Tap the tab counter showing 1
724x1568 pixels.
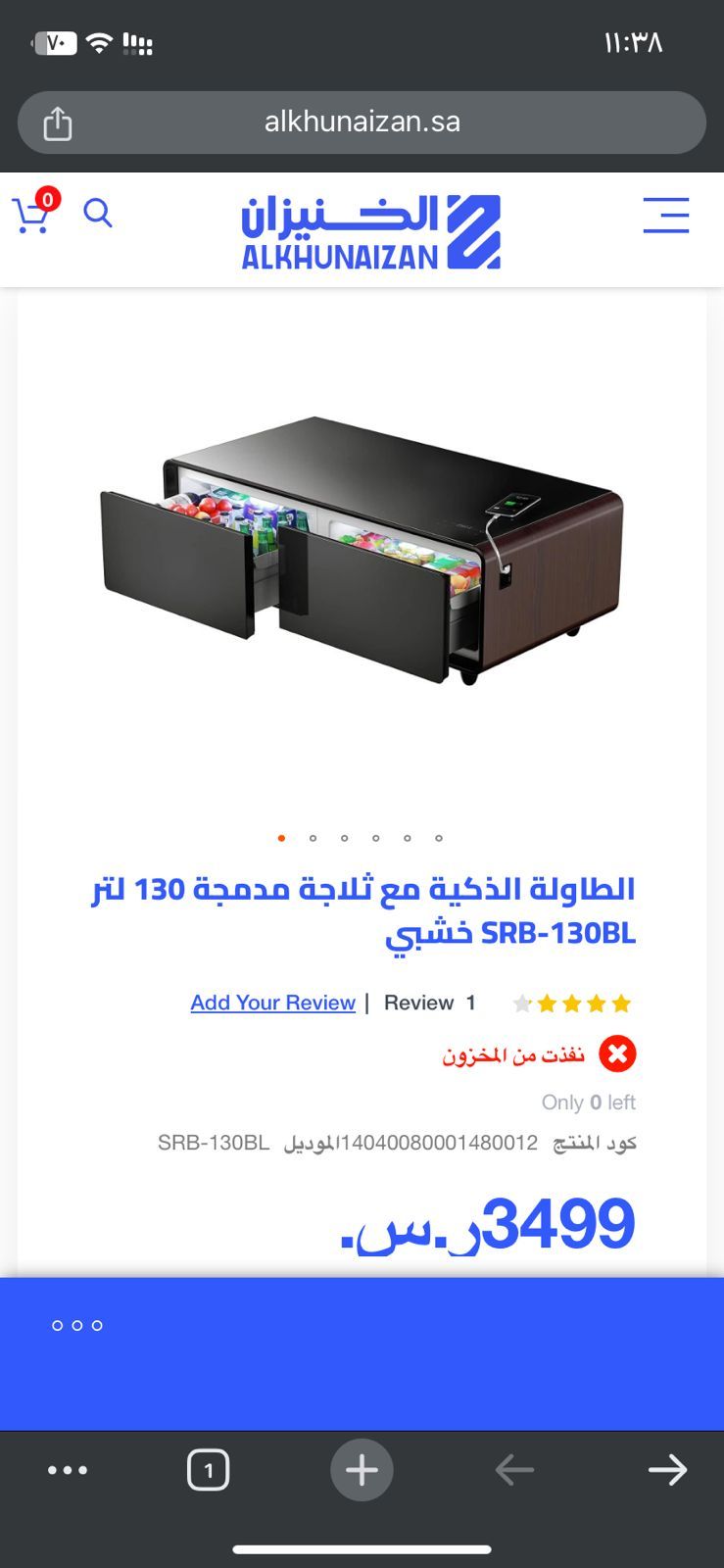[x=208, y=1469]
